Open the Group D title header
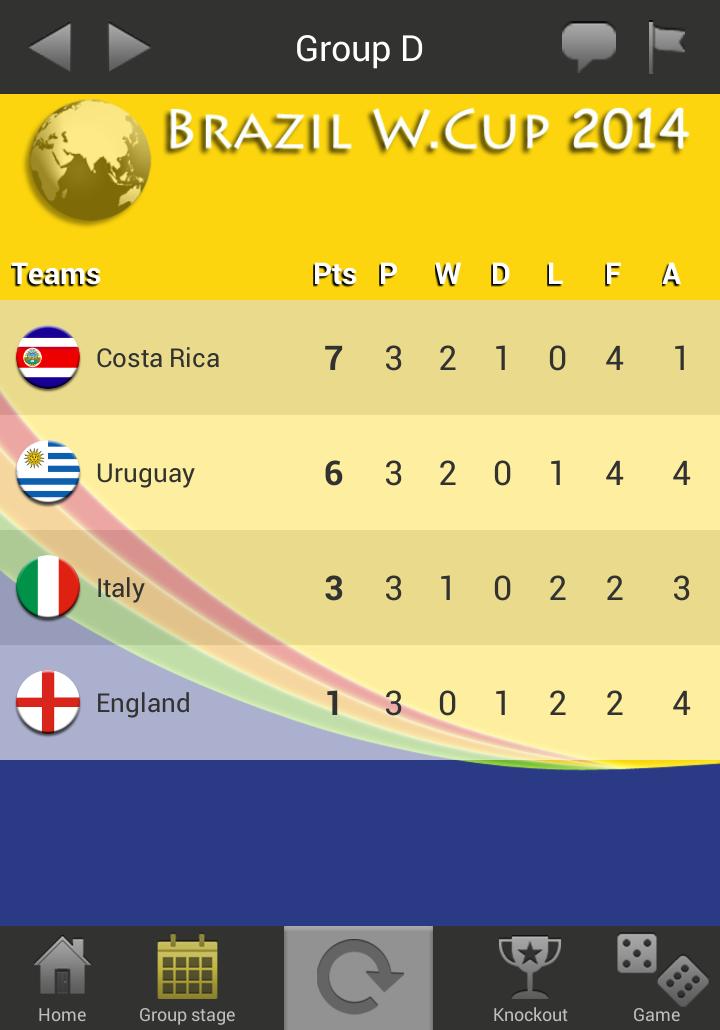This screenshot has height=1030, width=720. click(x=358, y=48)
